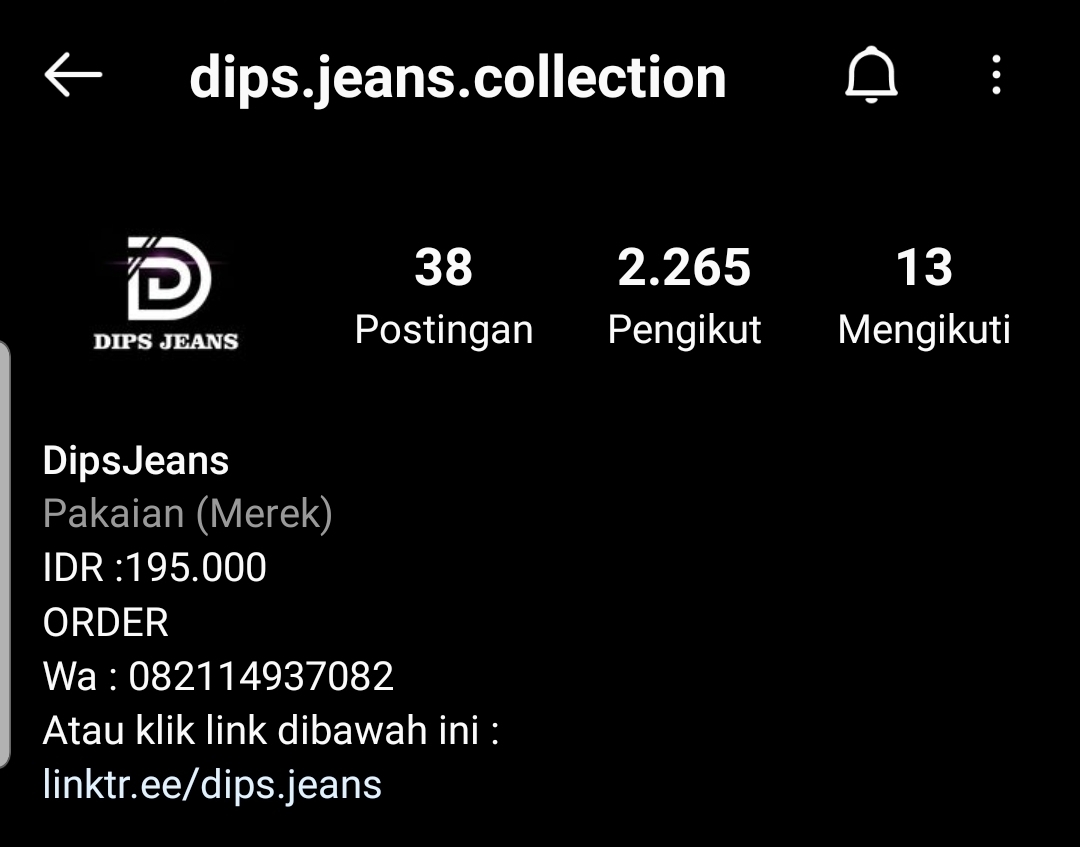Open the Dips Jeans profile picture

[x=167, y=293]
